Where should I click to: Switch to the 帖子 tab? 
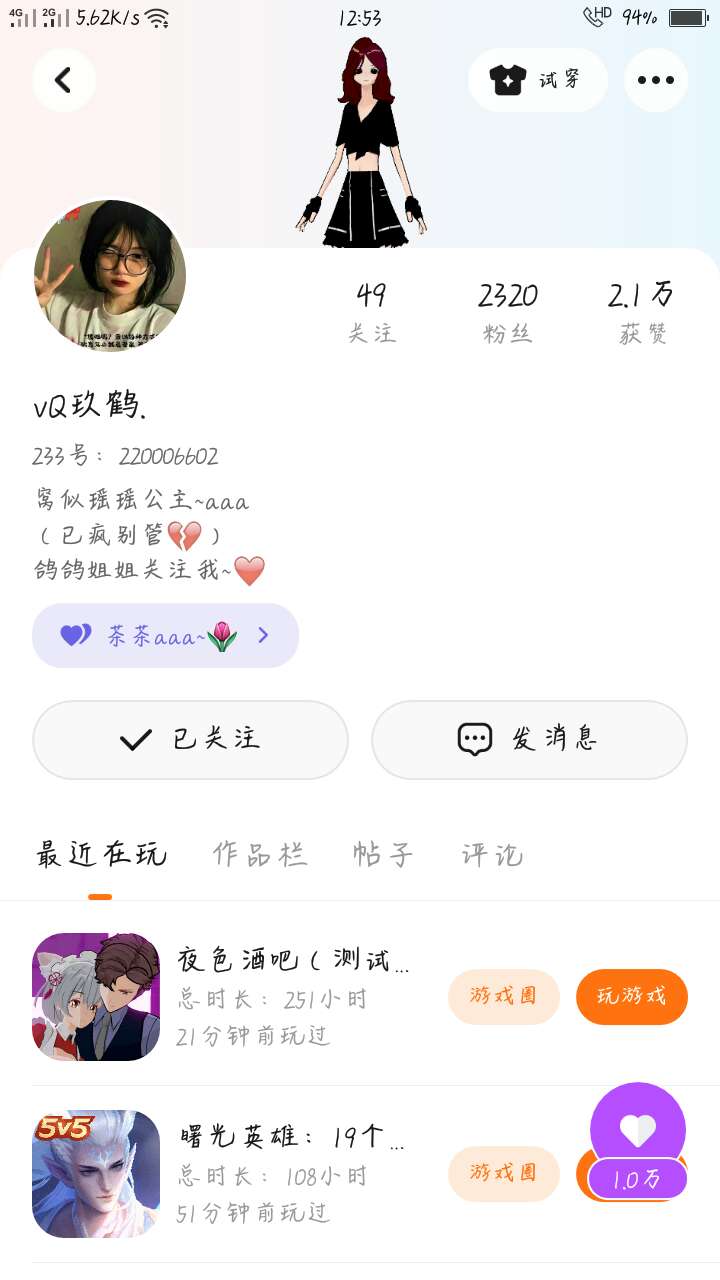[x=383, y=855]
